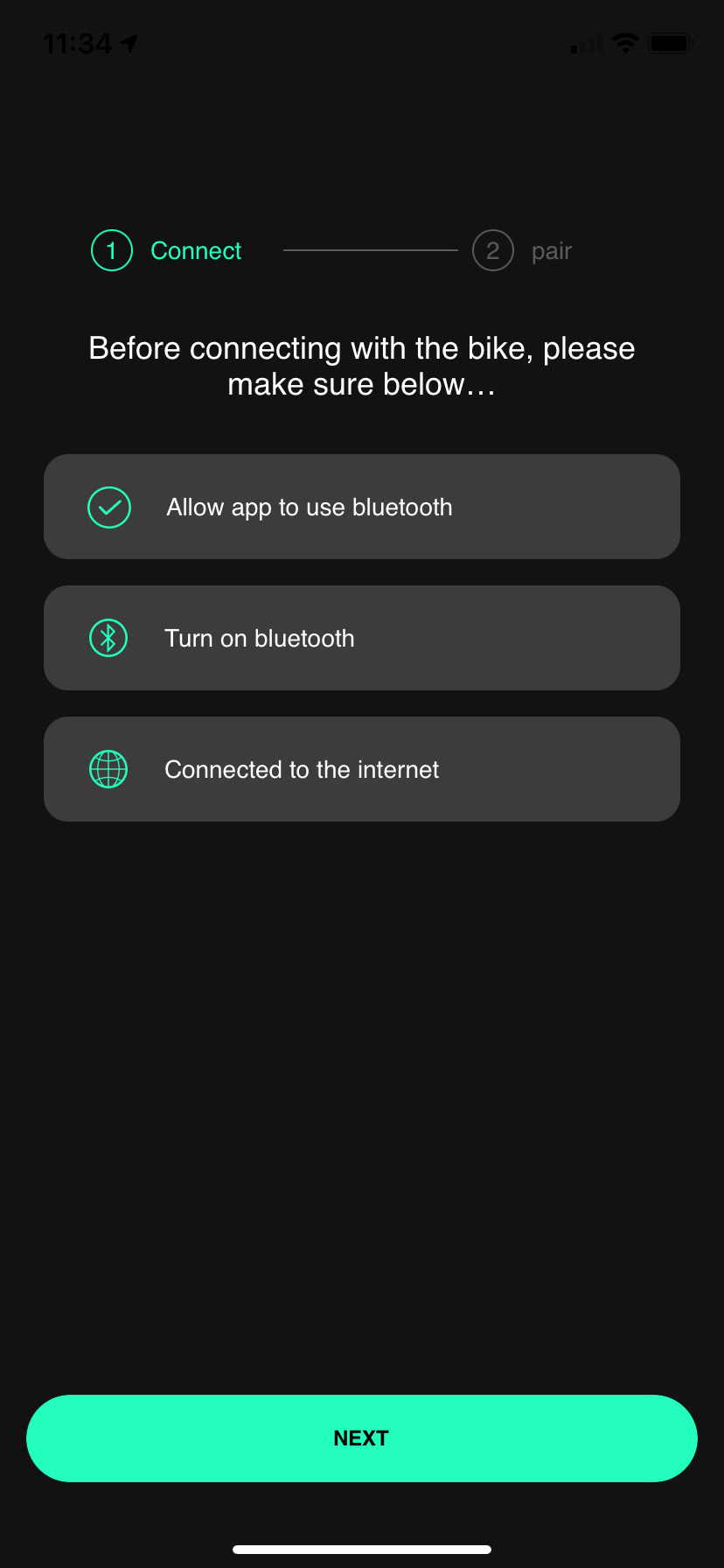The height and width of the screenshot is (1568, 724).
Task: Open the Turn on bluetooth row
Action: pyautogui.click(x=362, y=638)
